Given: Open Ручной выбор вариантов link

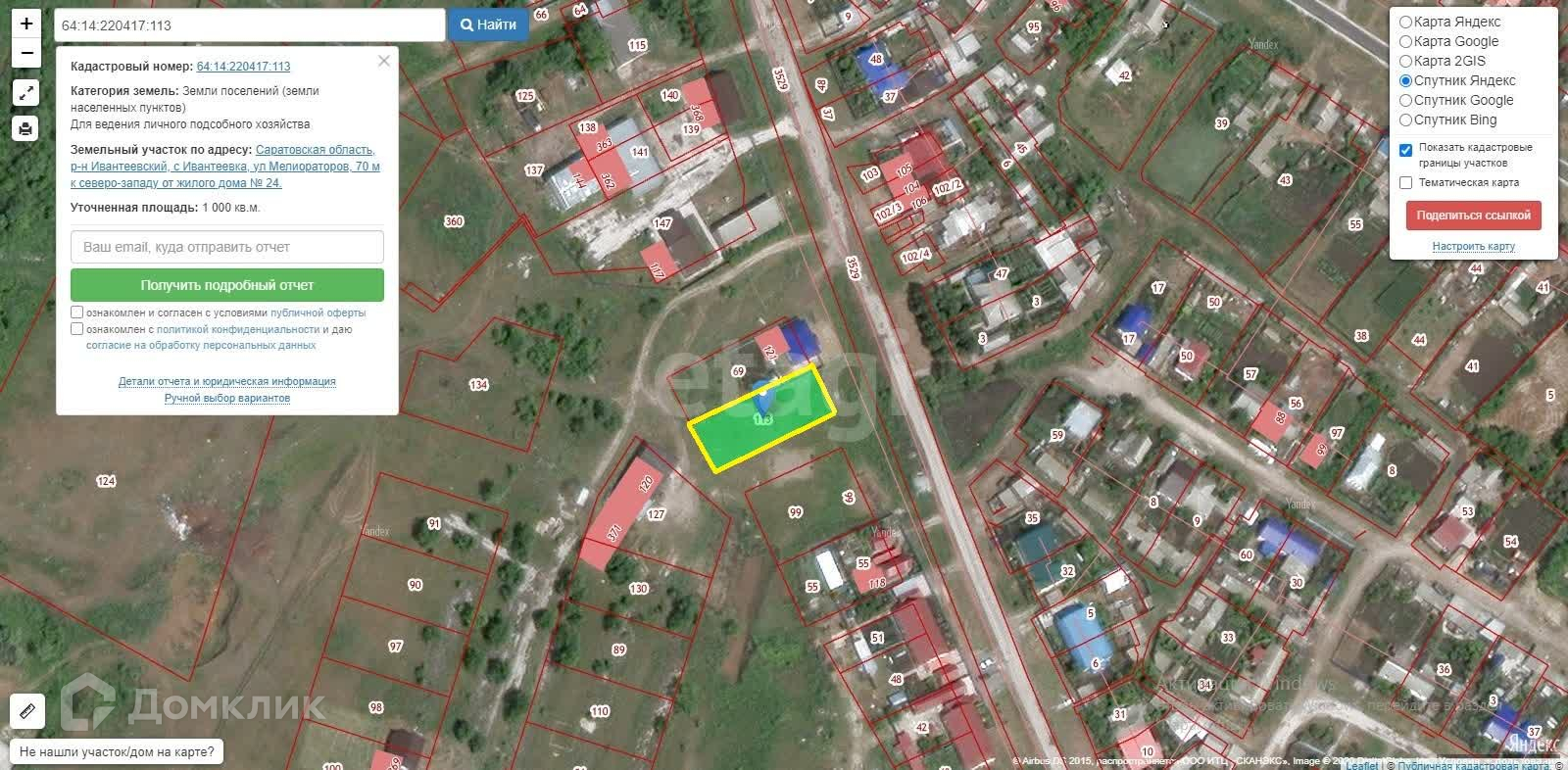Looking at the screenshot, I should tap(226, 398).
